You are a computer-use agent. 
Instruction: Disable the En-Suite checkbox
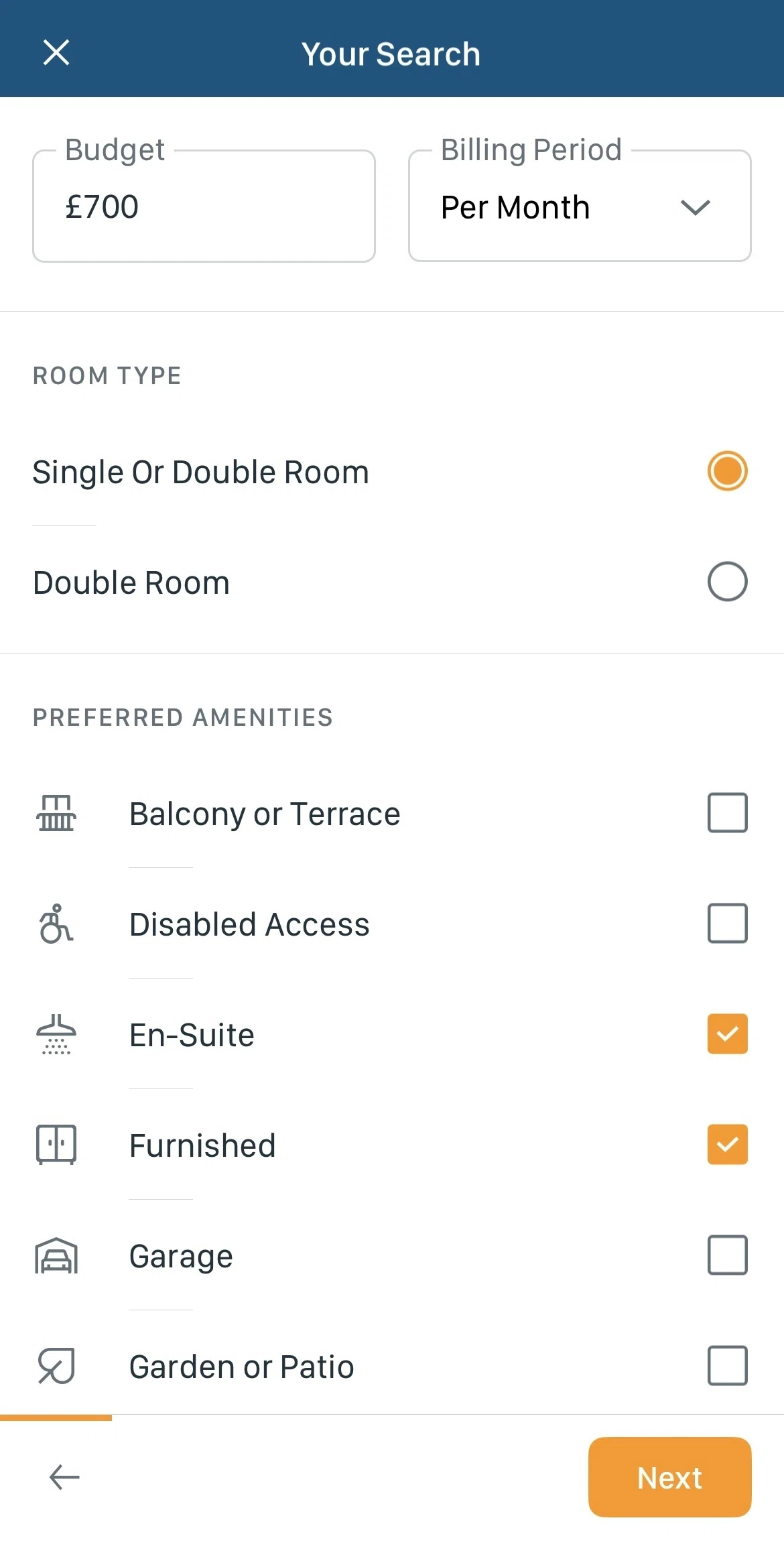[727, 1034]
